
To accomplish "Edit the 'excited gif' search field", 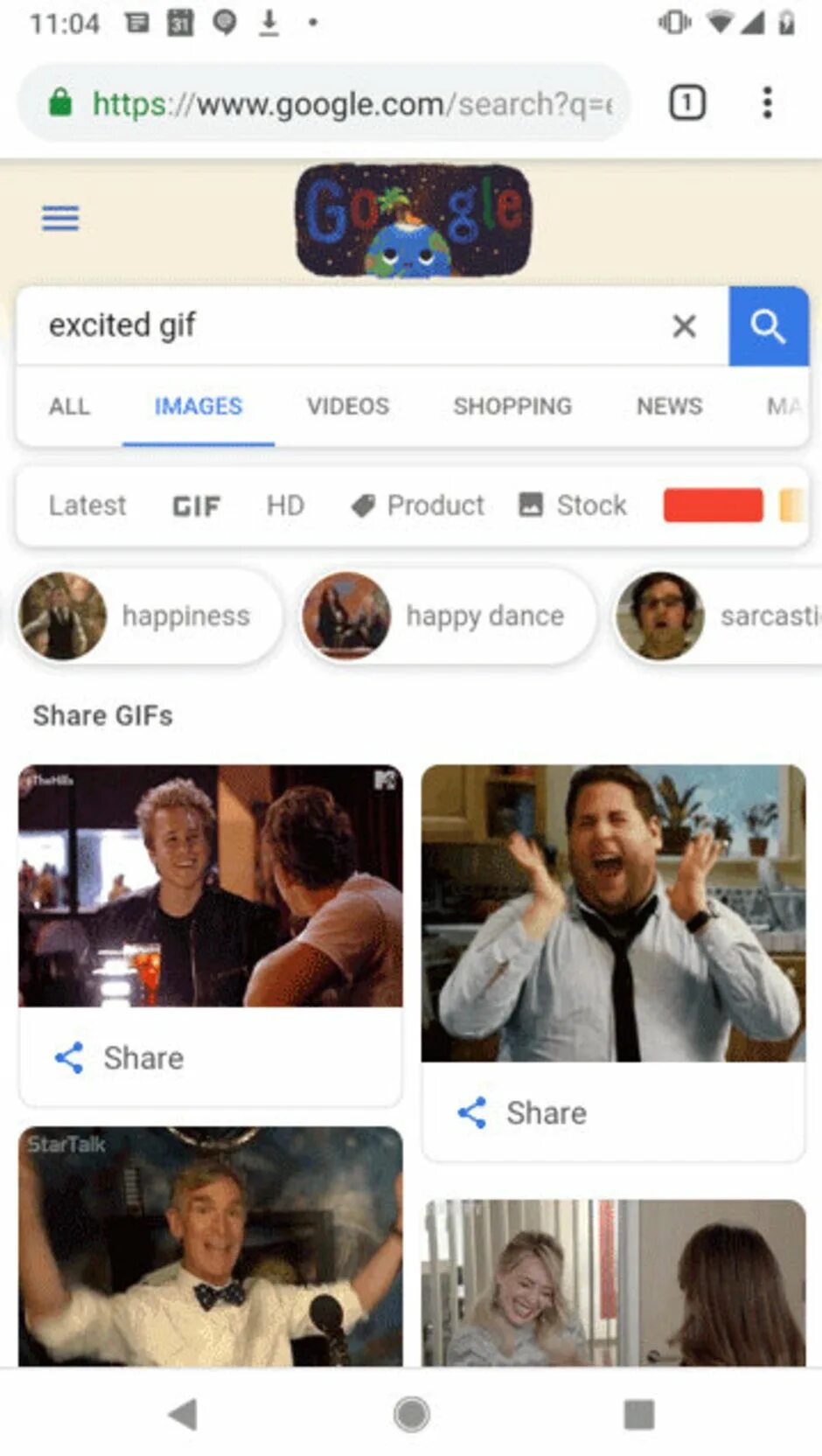I will pyautogui.click(x=341, y=326).
